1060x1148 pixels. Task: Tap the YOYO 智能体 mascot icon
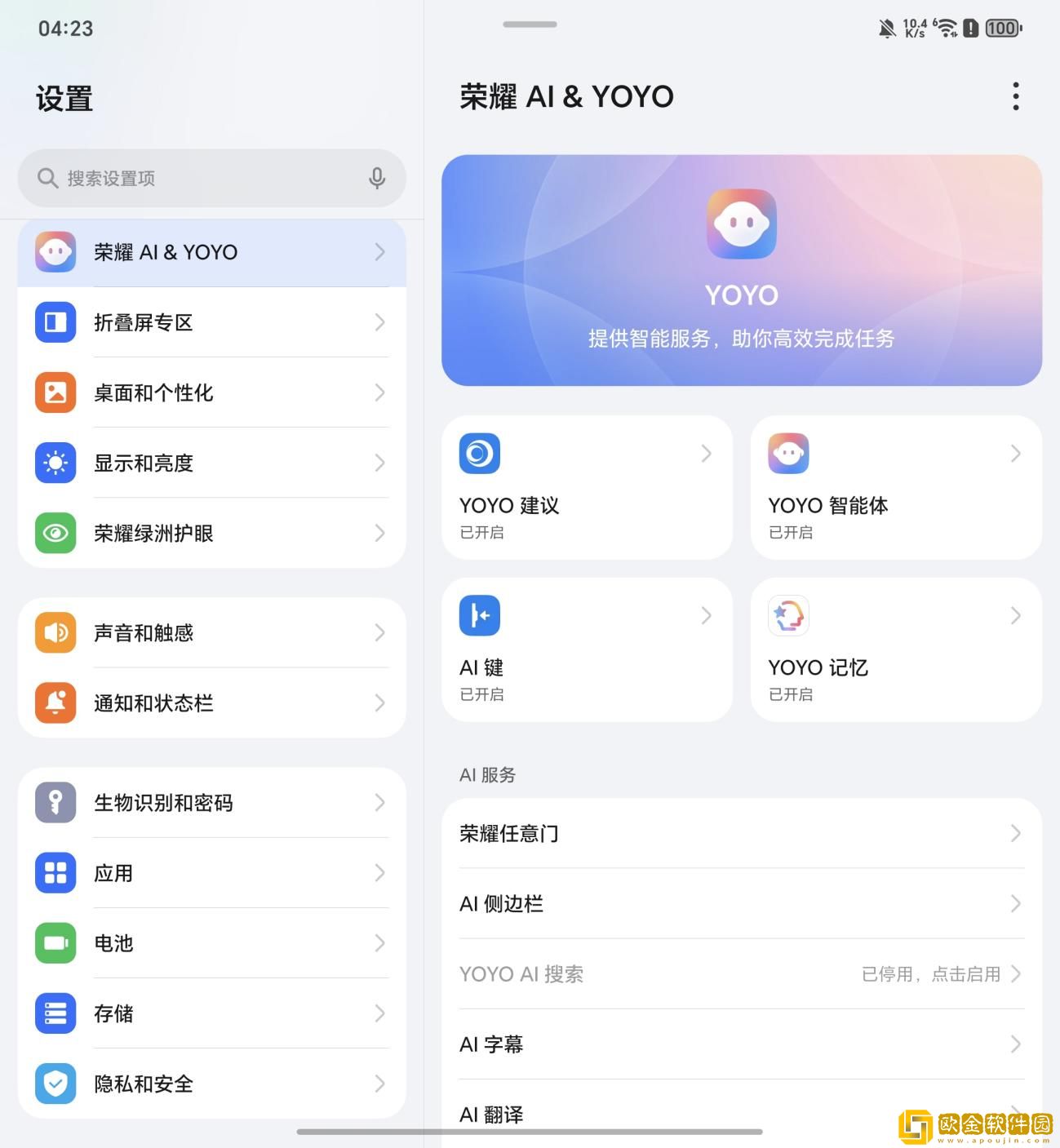[x=788, y=453]
